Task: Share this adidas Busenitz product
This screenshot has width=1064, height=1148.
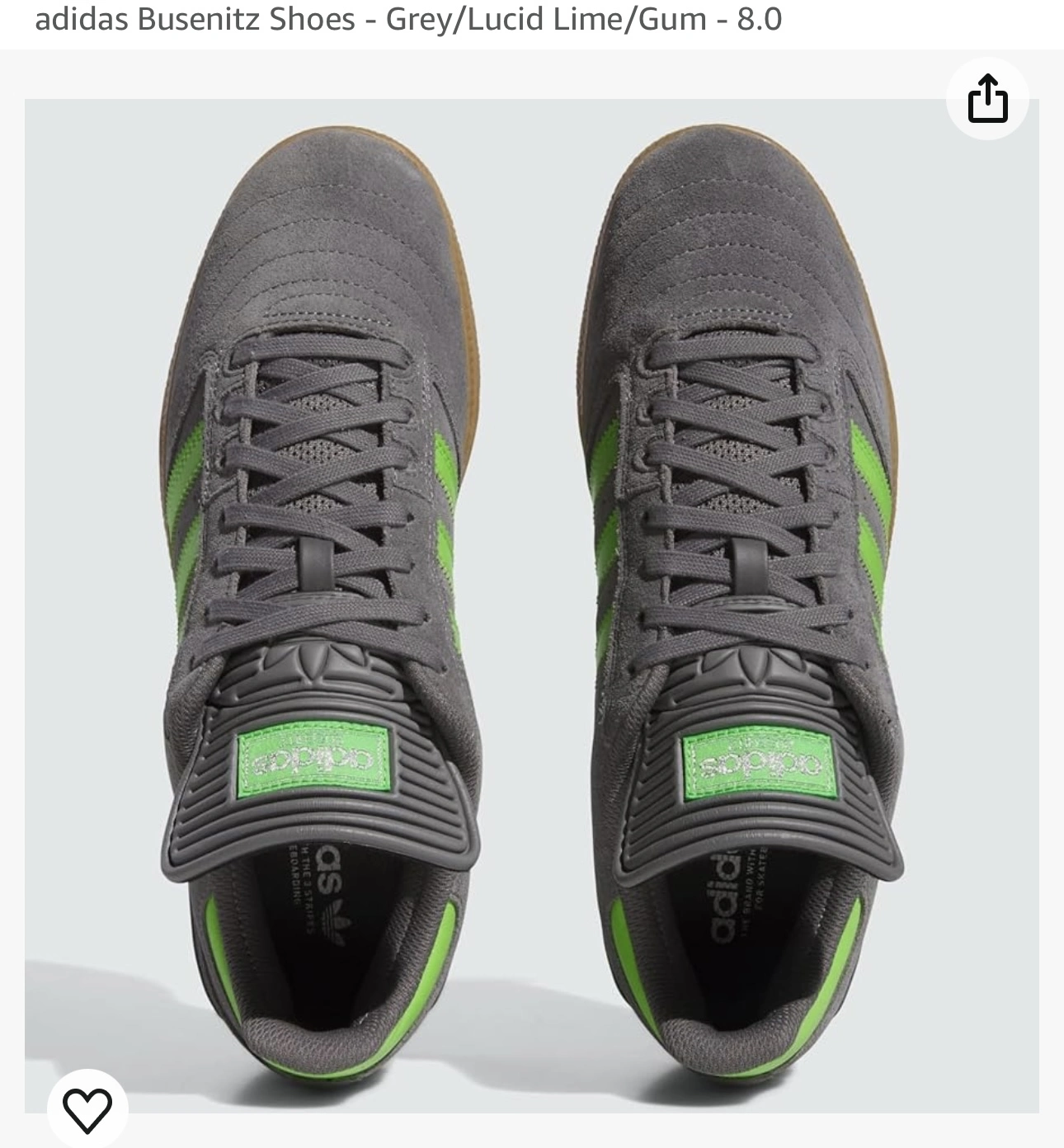Action: coord(986,99)
